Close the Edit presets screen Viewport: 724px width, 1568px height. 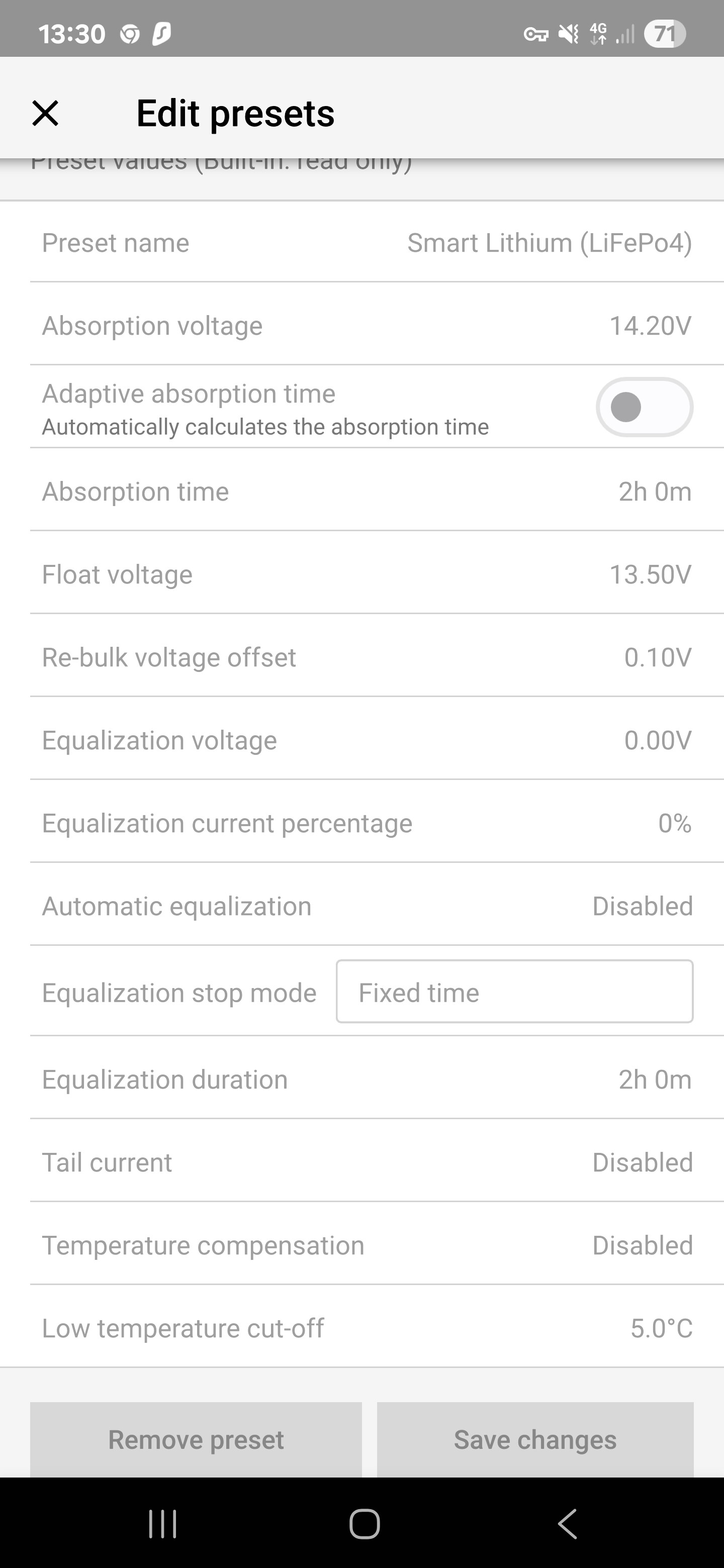(45, 113)
